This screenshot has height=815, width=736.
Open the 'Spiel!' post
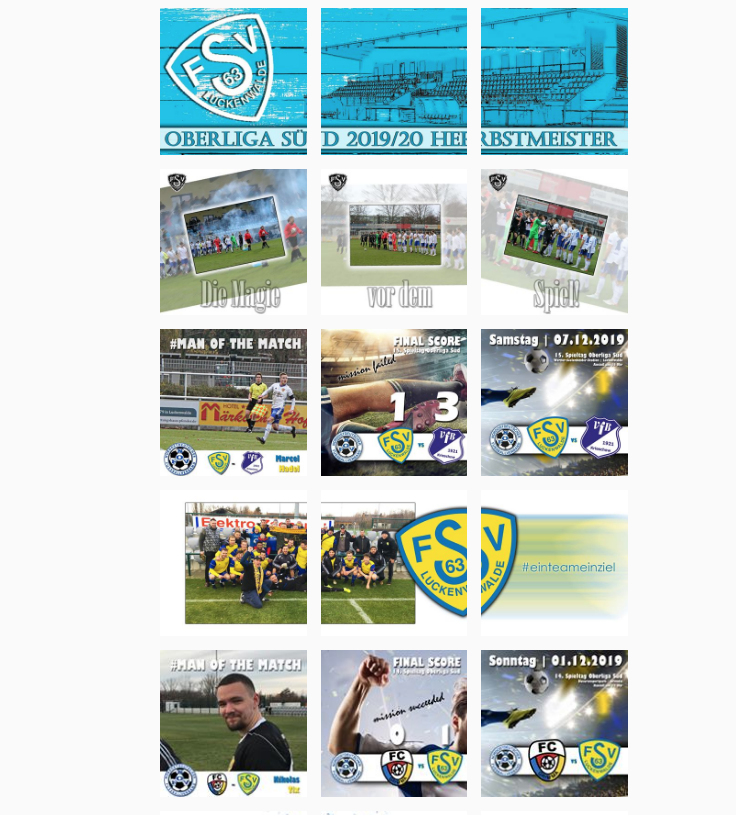tap(554, 242)
